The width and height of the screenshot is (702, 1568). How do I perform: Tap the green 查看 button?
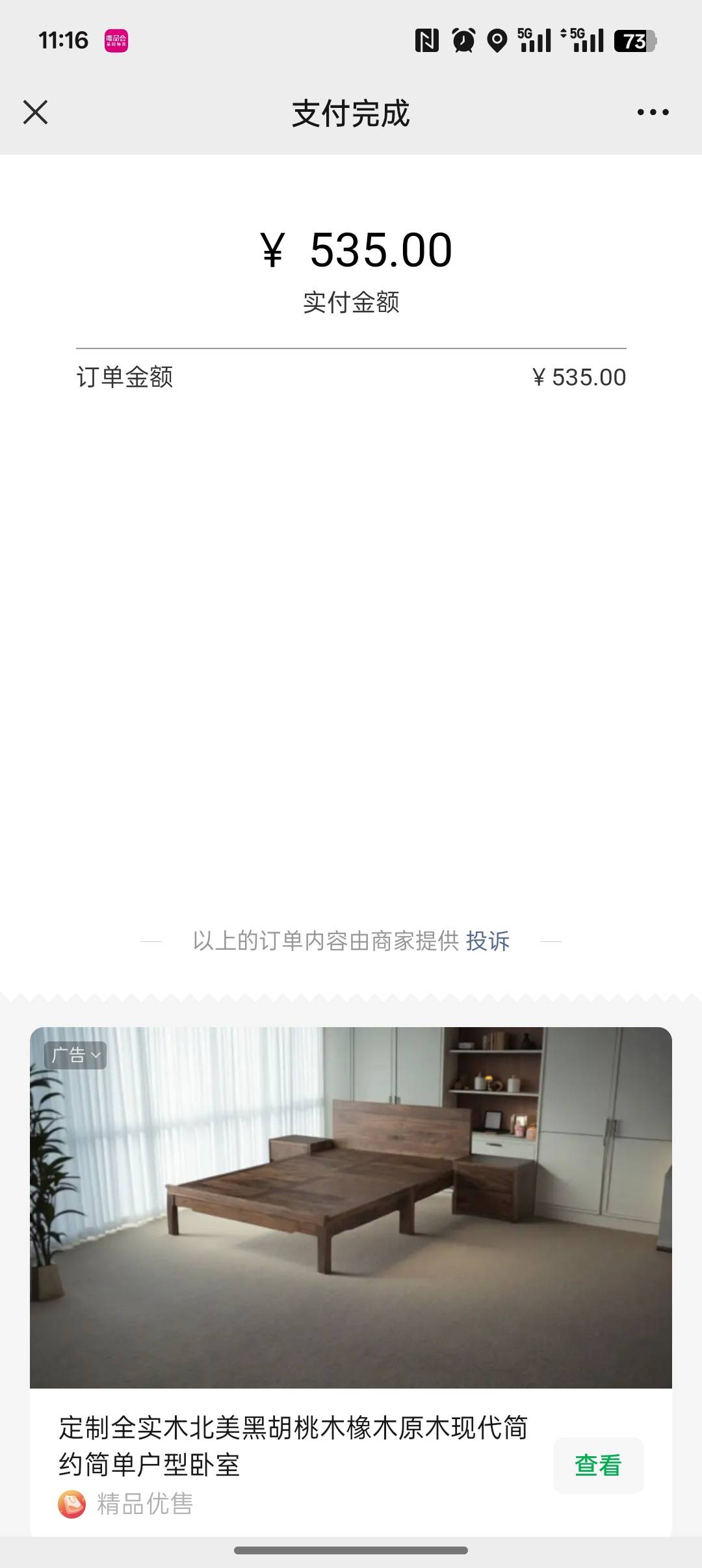(x=598, y=1465)
